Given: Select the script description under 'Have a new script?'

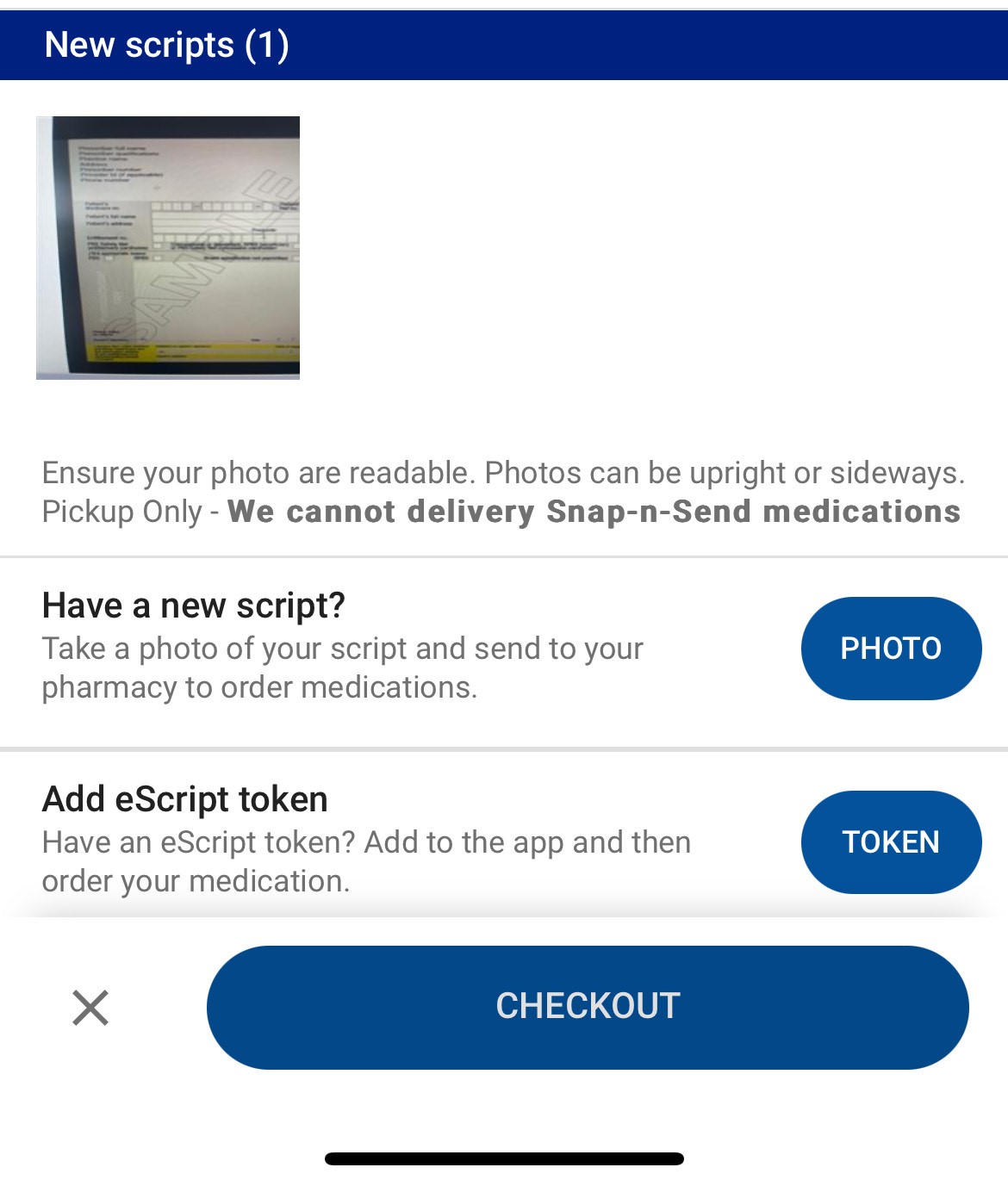Looking at the screenshot, I should tap(343, 668).
